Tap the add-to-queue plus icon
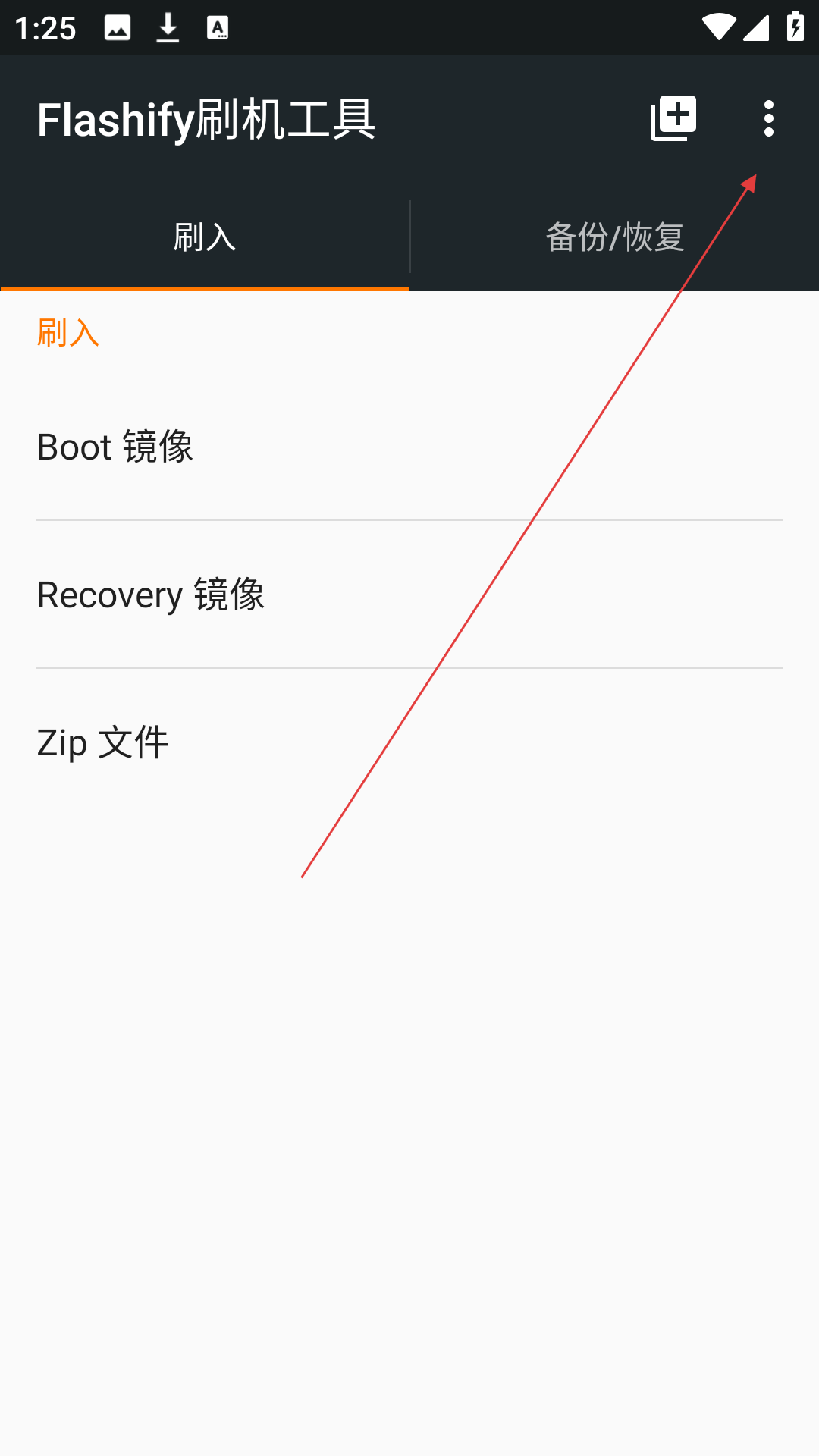Screen dimensions: 819x1456 [673, 118]
